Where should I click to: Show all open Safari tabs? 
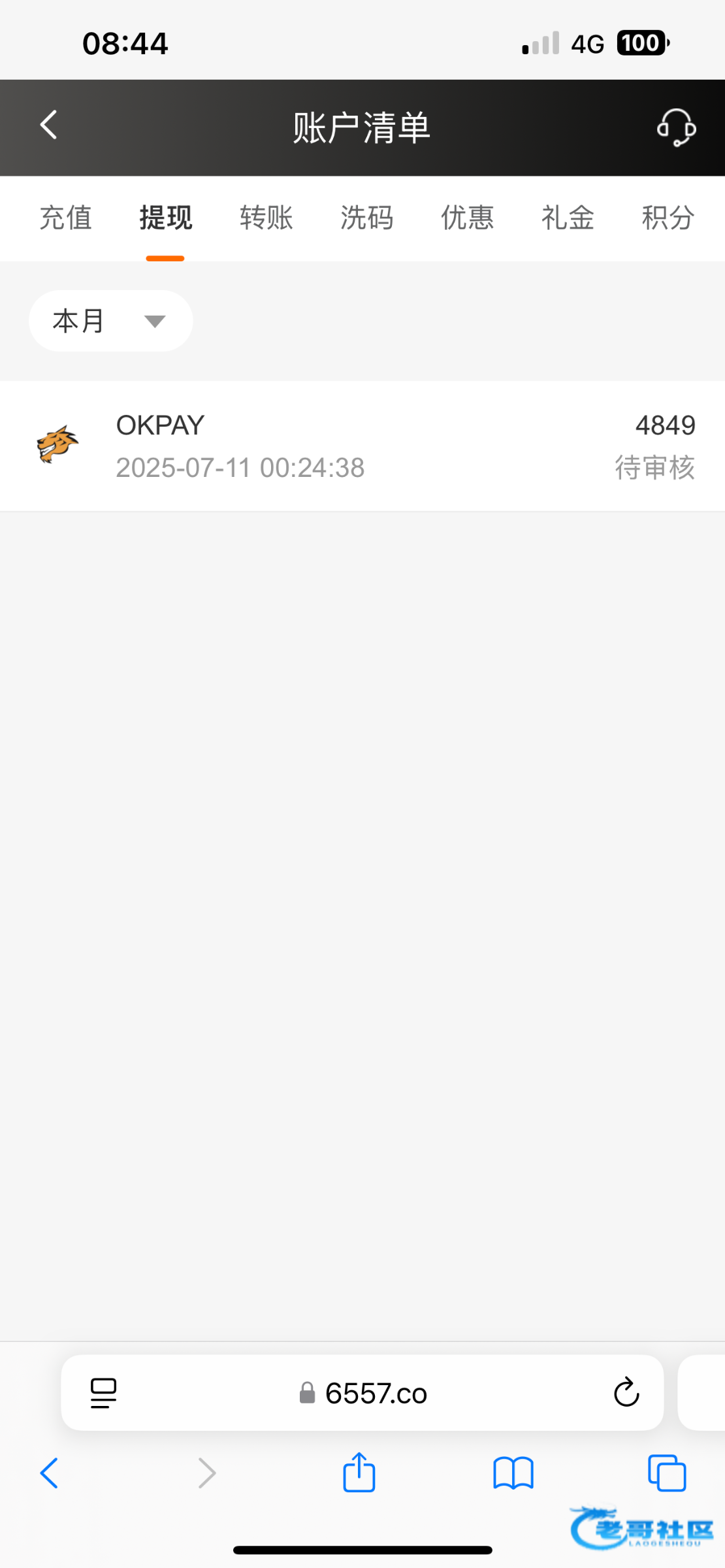click(667, 1473)
